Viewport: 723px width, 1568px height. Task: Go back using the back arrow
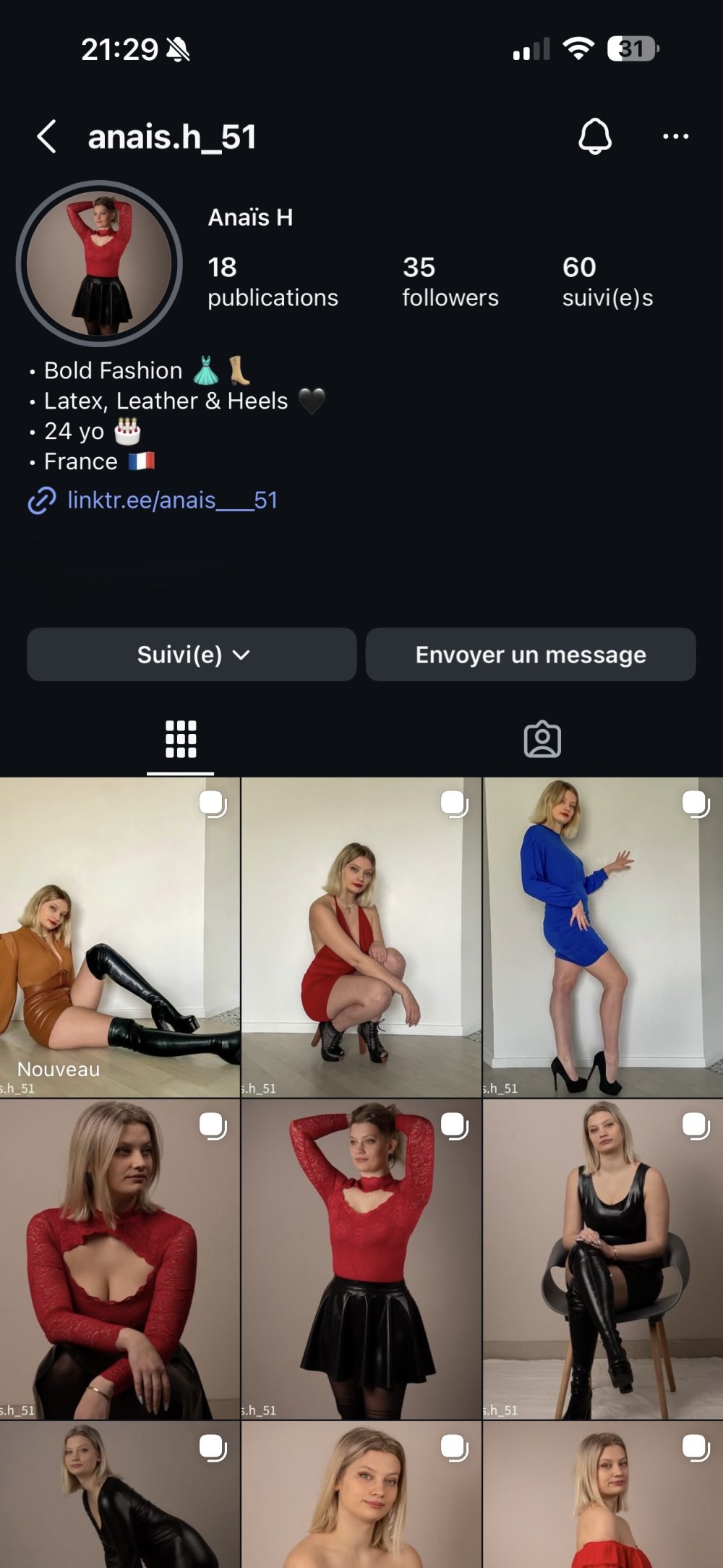(47, 137)
